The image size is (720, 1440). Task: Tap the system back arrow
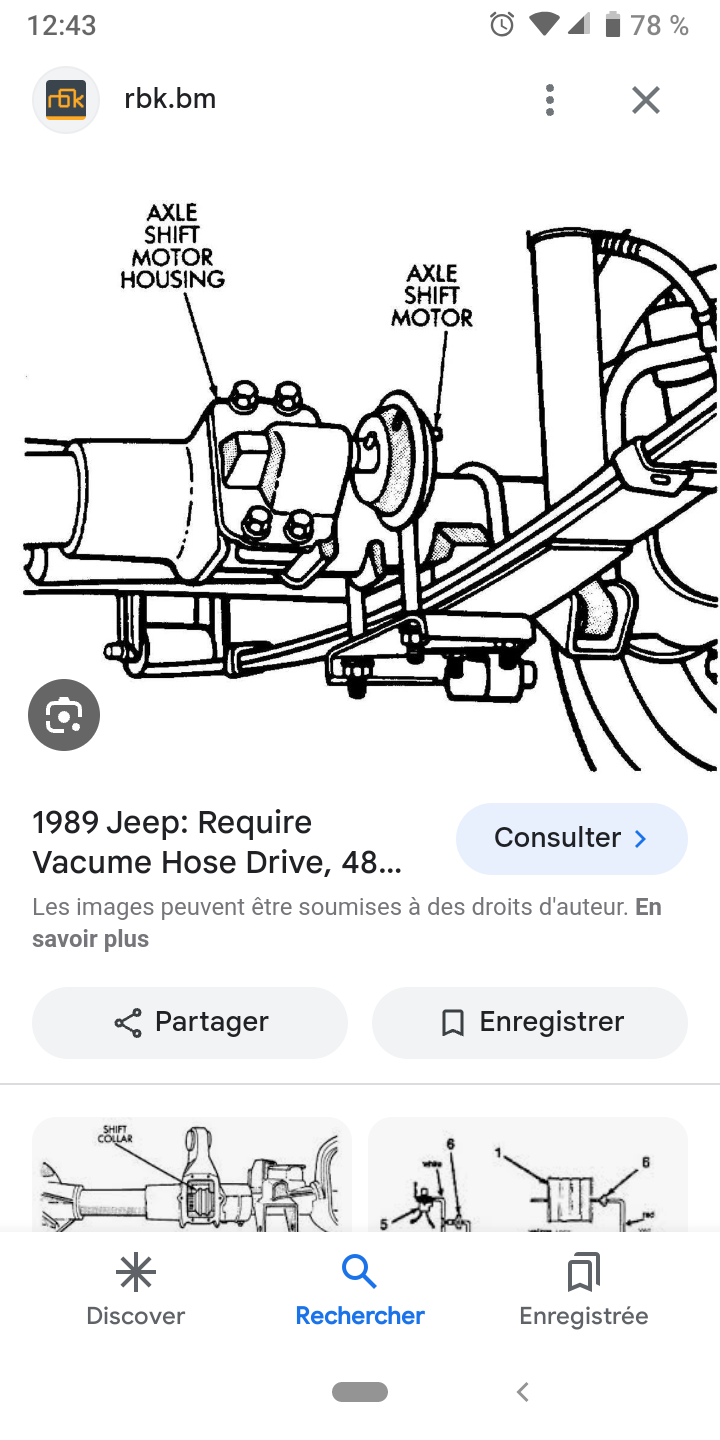tap(522, 1391)
